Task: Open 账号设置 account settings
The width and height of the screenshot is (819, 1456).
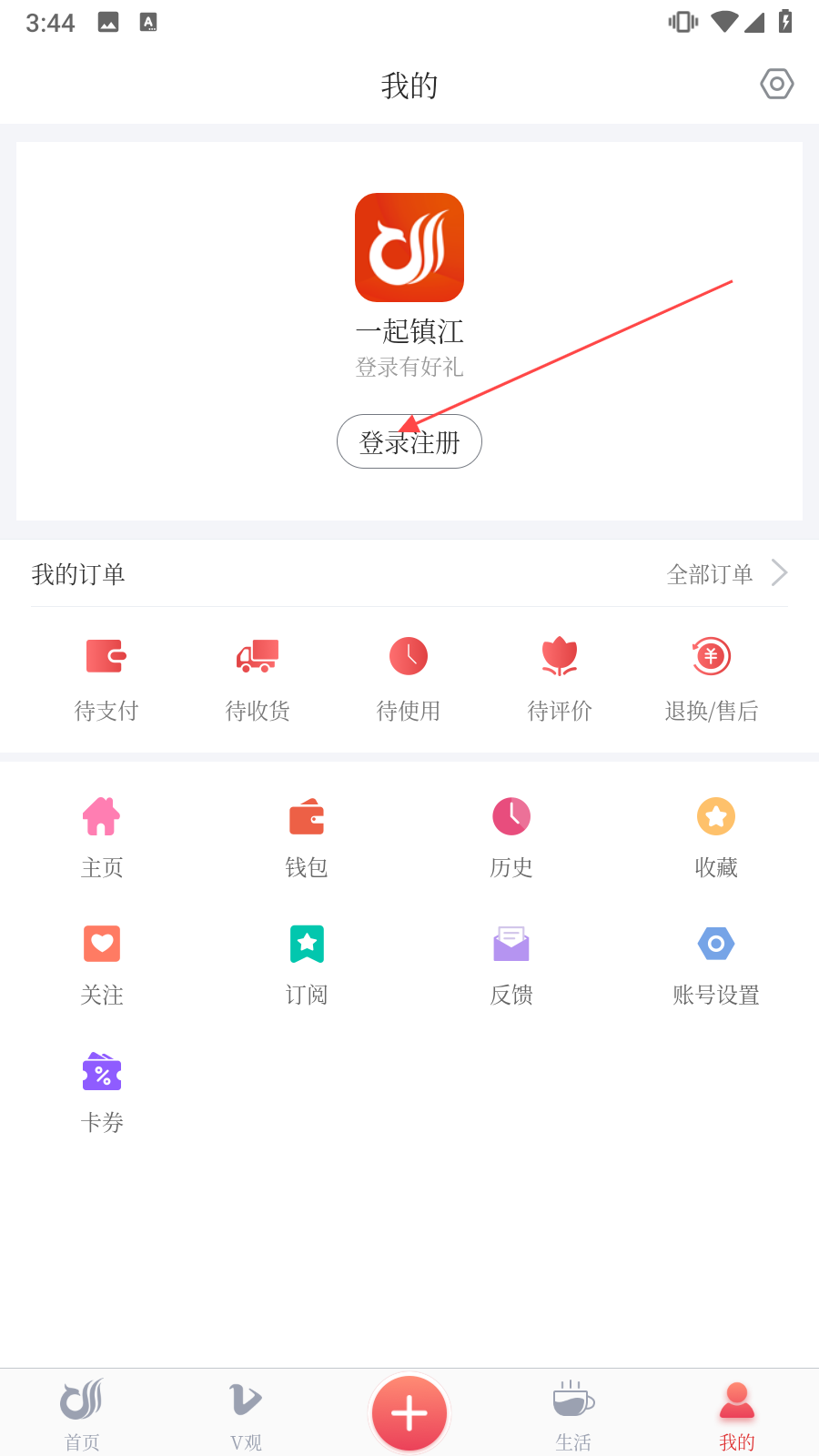Action: (x=716, y=965)
